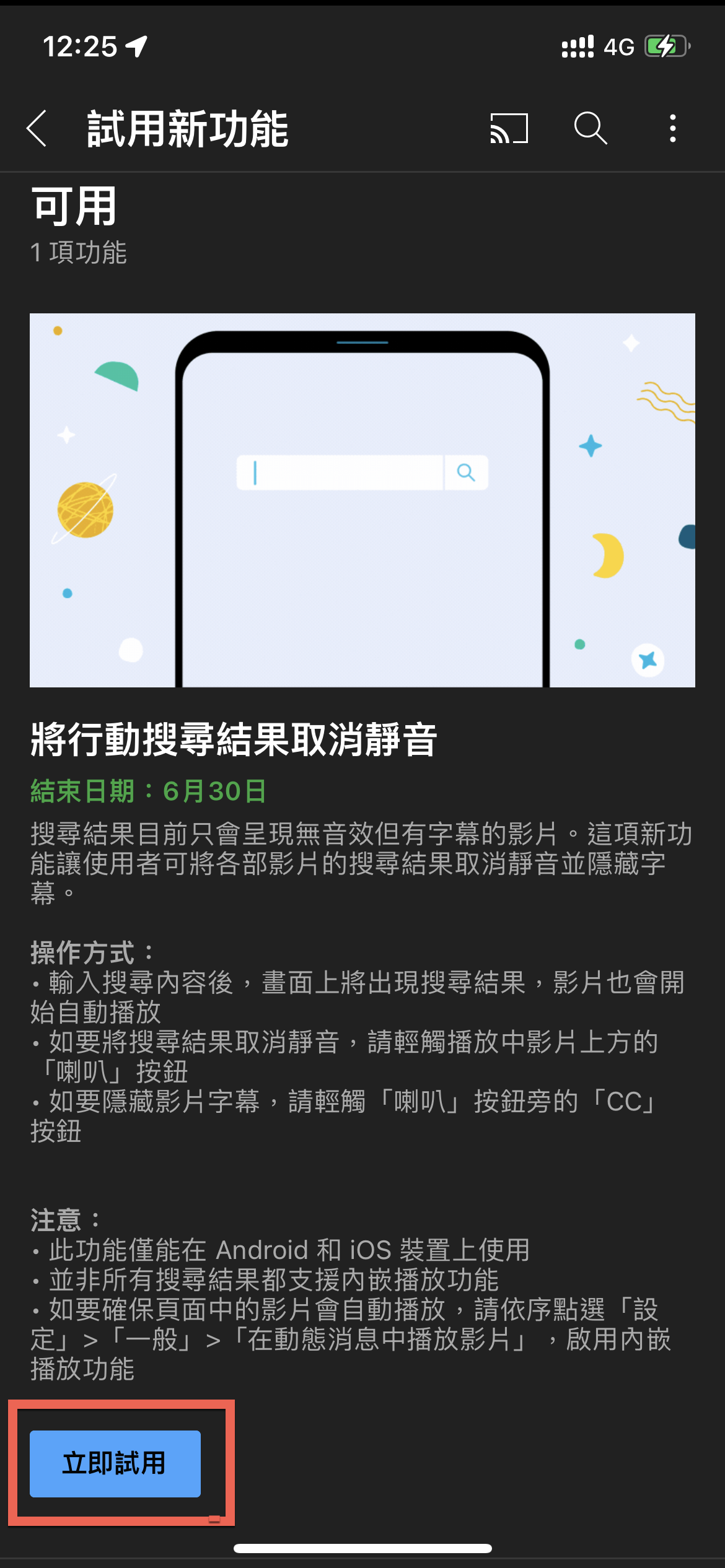Go back from 試用新功能 page

pyautogui.click(x=37, y=129)
